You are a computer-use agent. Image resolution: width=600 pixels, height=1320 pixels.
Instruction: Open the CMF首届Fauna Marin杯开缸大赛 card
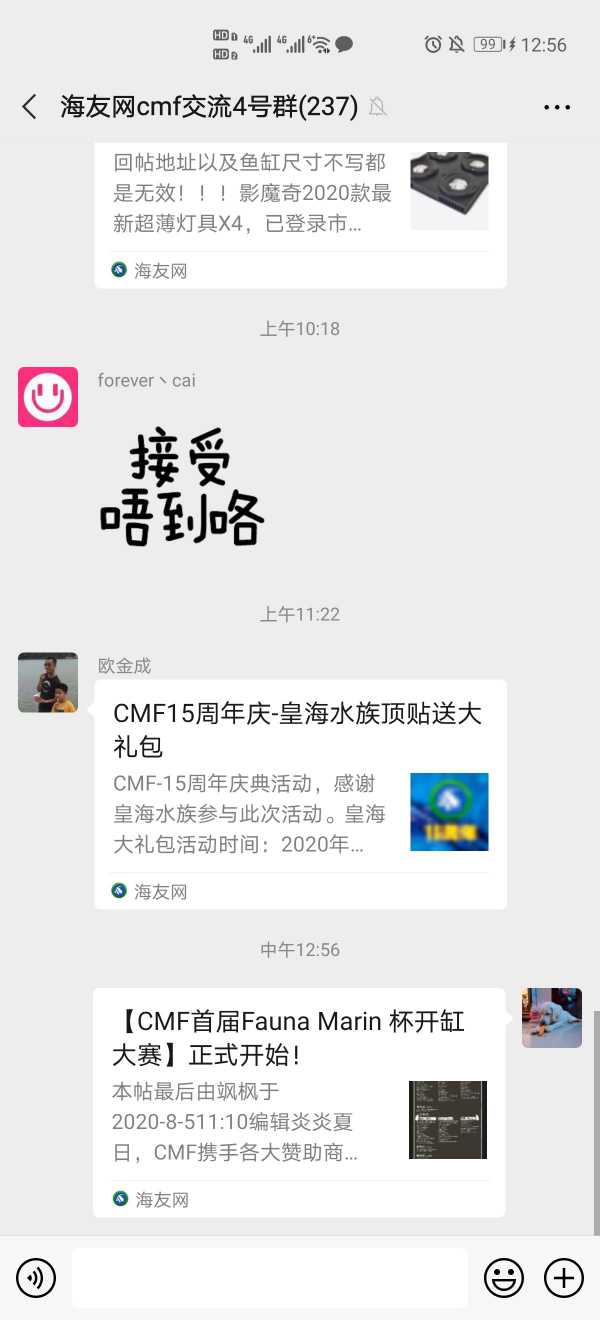(298, 1100)
